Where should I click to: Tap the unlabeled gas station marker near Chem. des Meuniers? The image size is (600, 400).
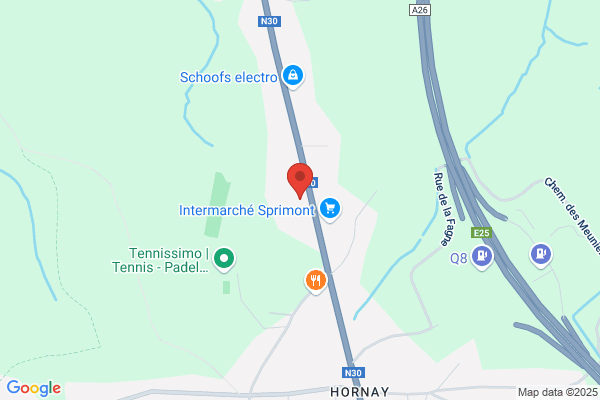point(541,255)
